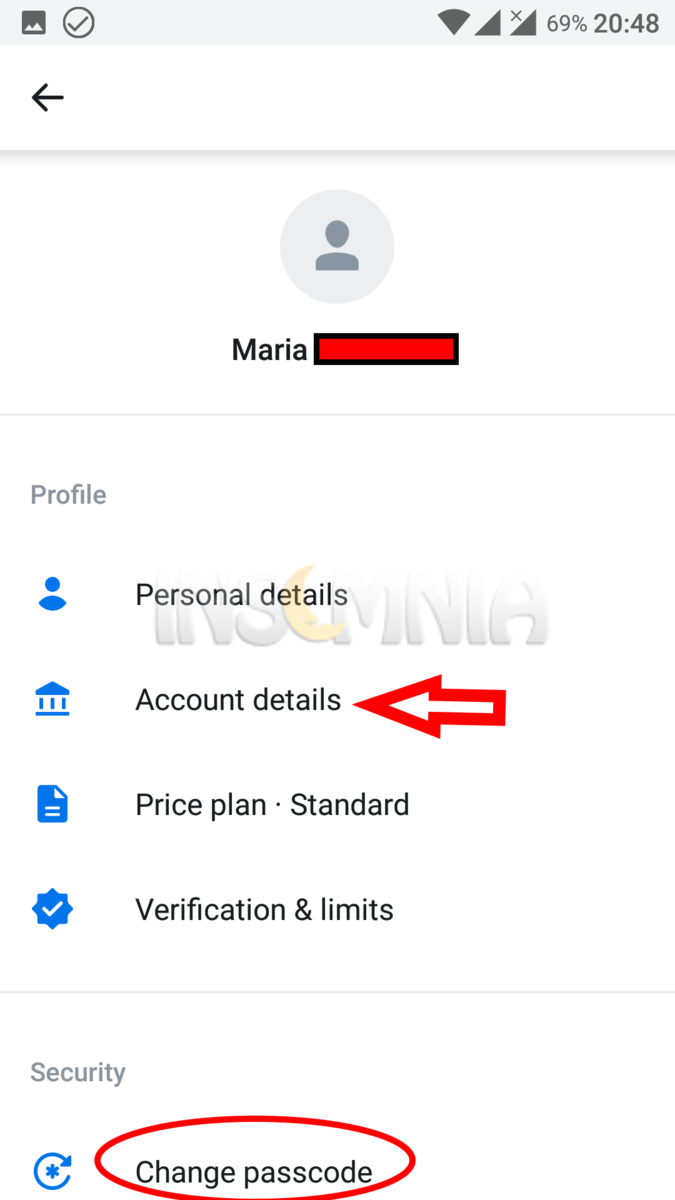This screenshot has height=1200, width=675.
Task: Open Verification & limits
Action: click(x=337, y=910)
